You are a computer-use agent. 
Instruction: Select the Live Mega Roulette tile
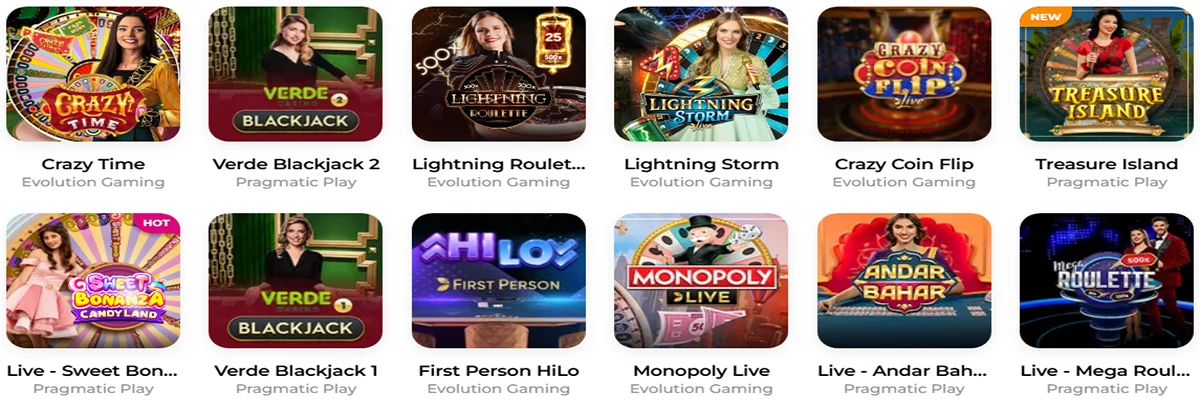pos(1106,281)
